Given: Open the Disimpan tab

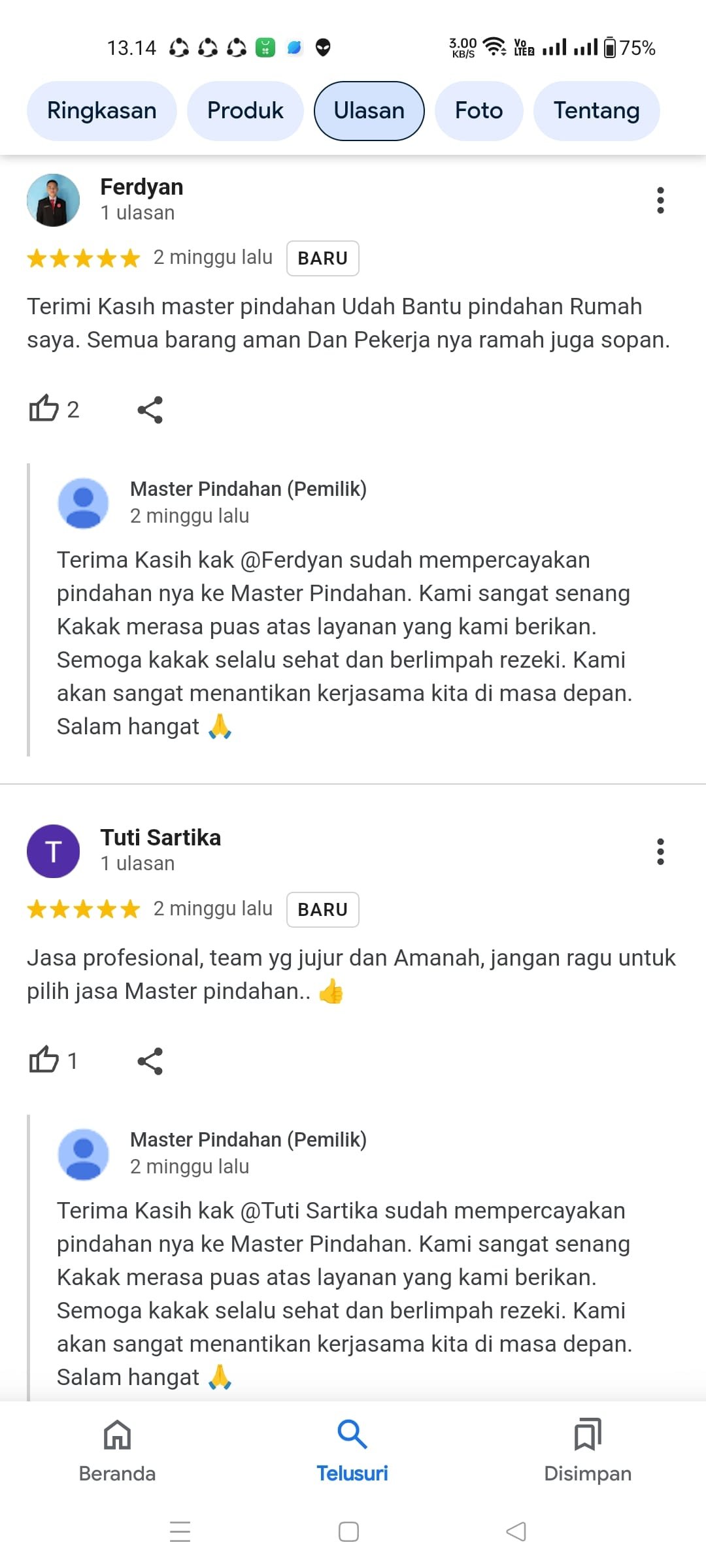Looking at the screenshot, I should 588,1448.
